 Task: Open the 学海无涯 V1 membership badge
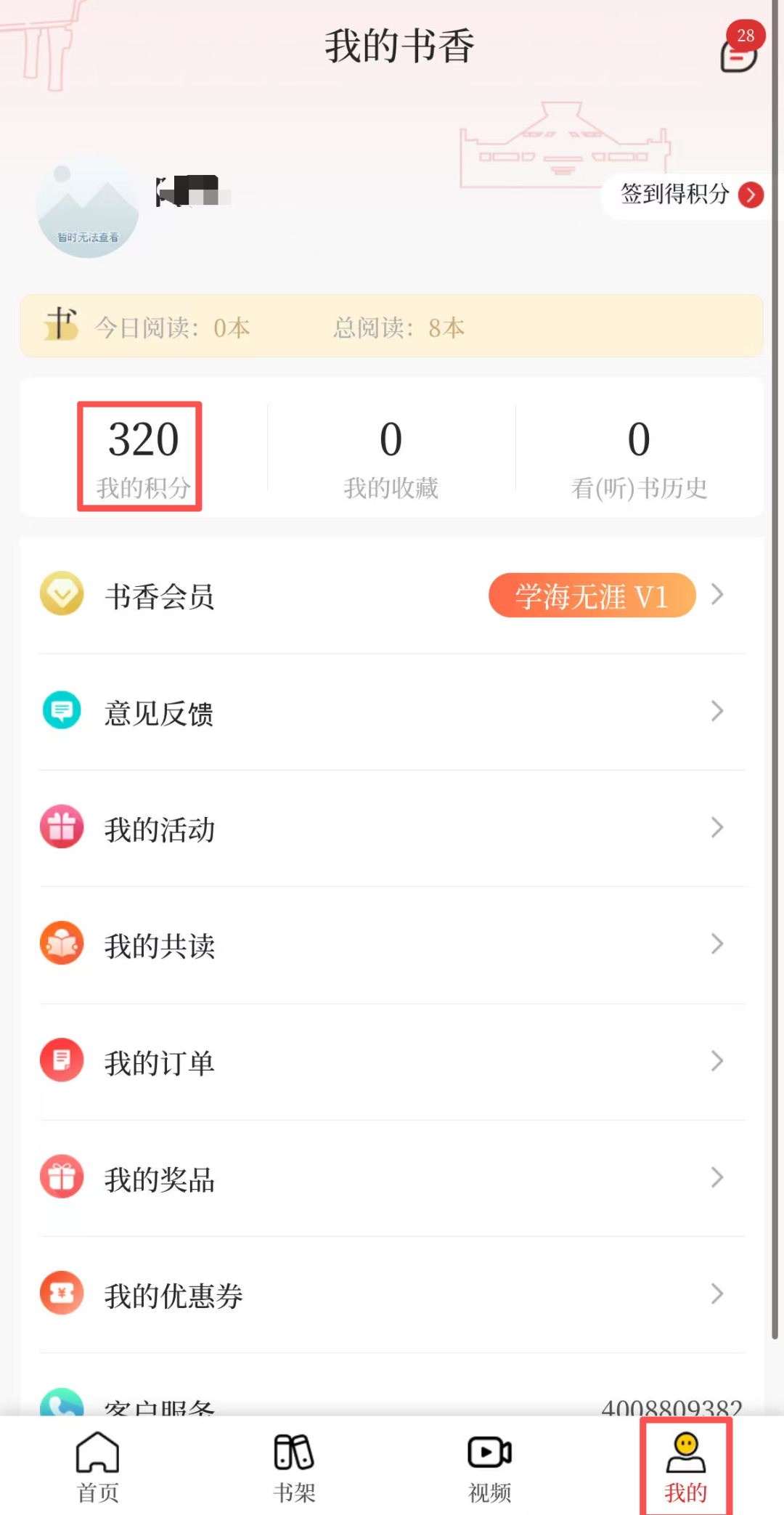(x=591, y=595)
